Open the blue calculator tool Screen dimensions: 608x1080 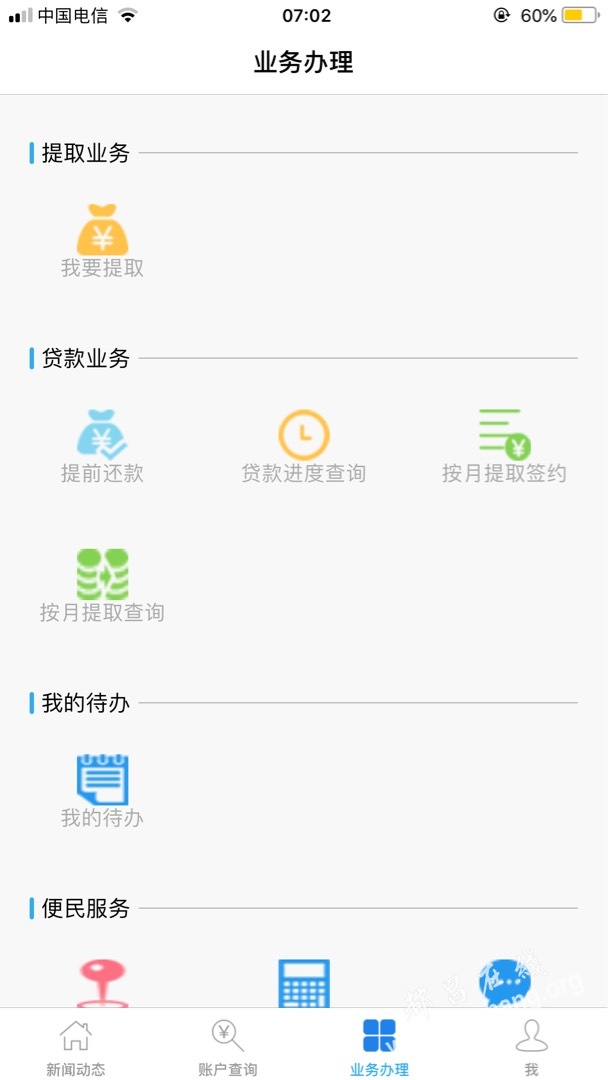click(x=304, y=984)
